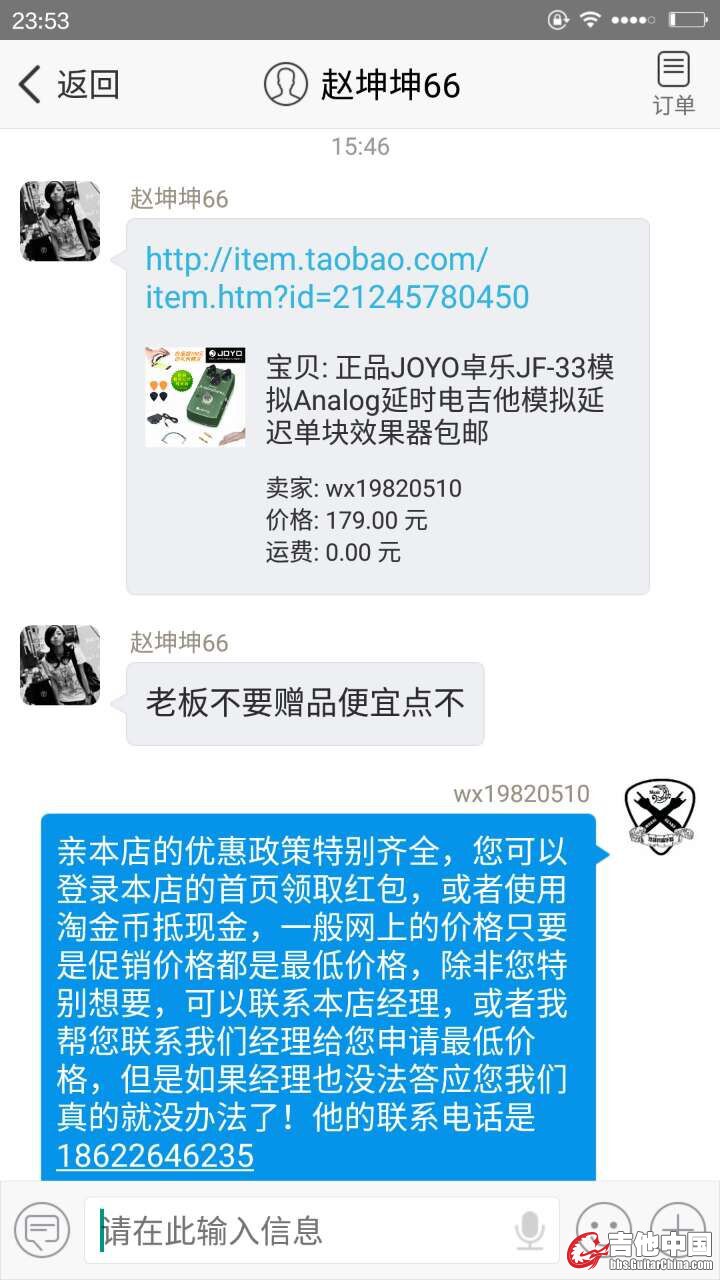Tap 赵坤坤66's avatar beside the product link
The height and width of the screenshot is (1280, 720).
pyautogui.click(x=60, y=221)
